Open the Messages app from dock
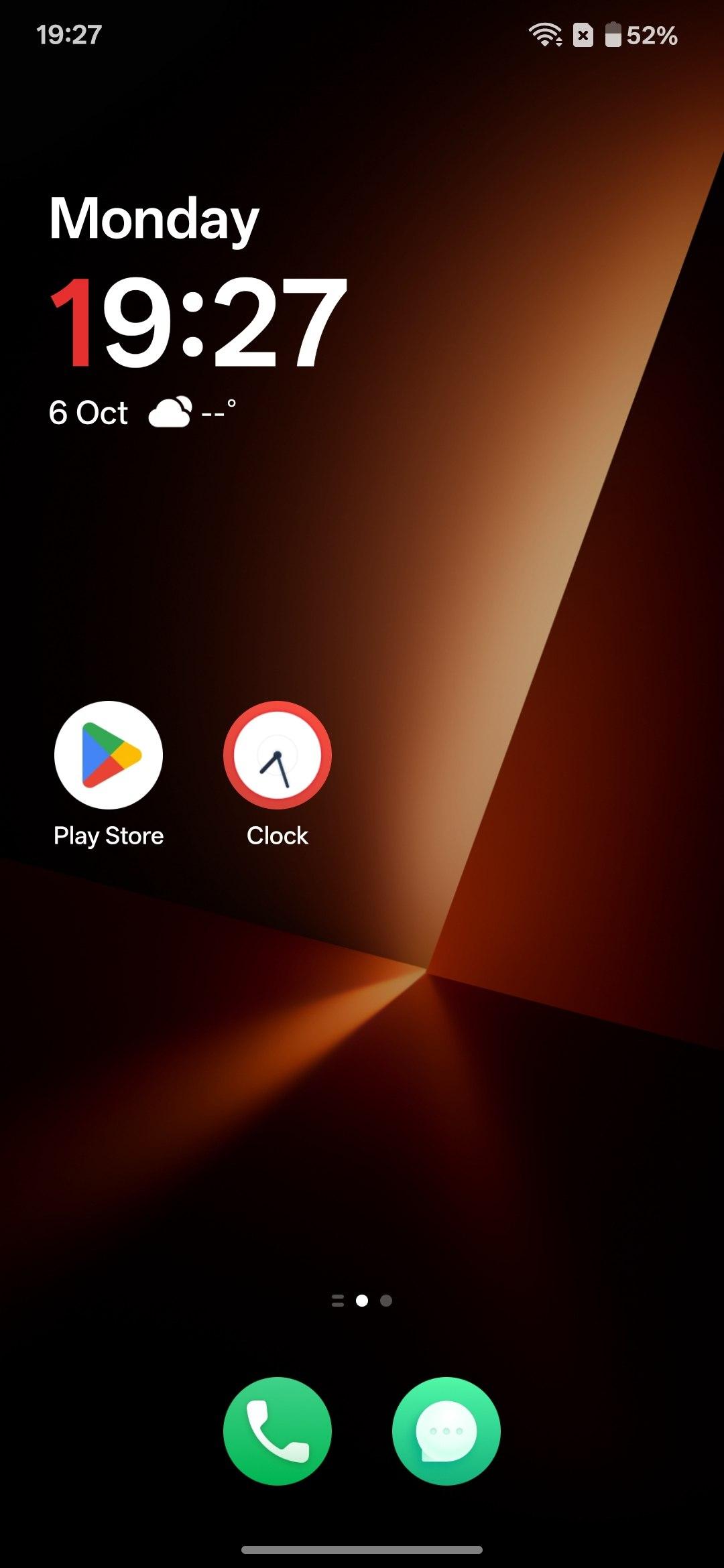Viewport: 724px width, 1568px height. click(446, 1431)
